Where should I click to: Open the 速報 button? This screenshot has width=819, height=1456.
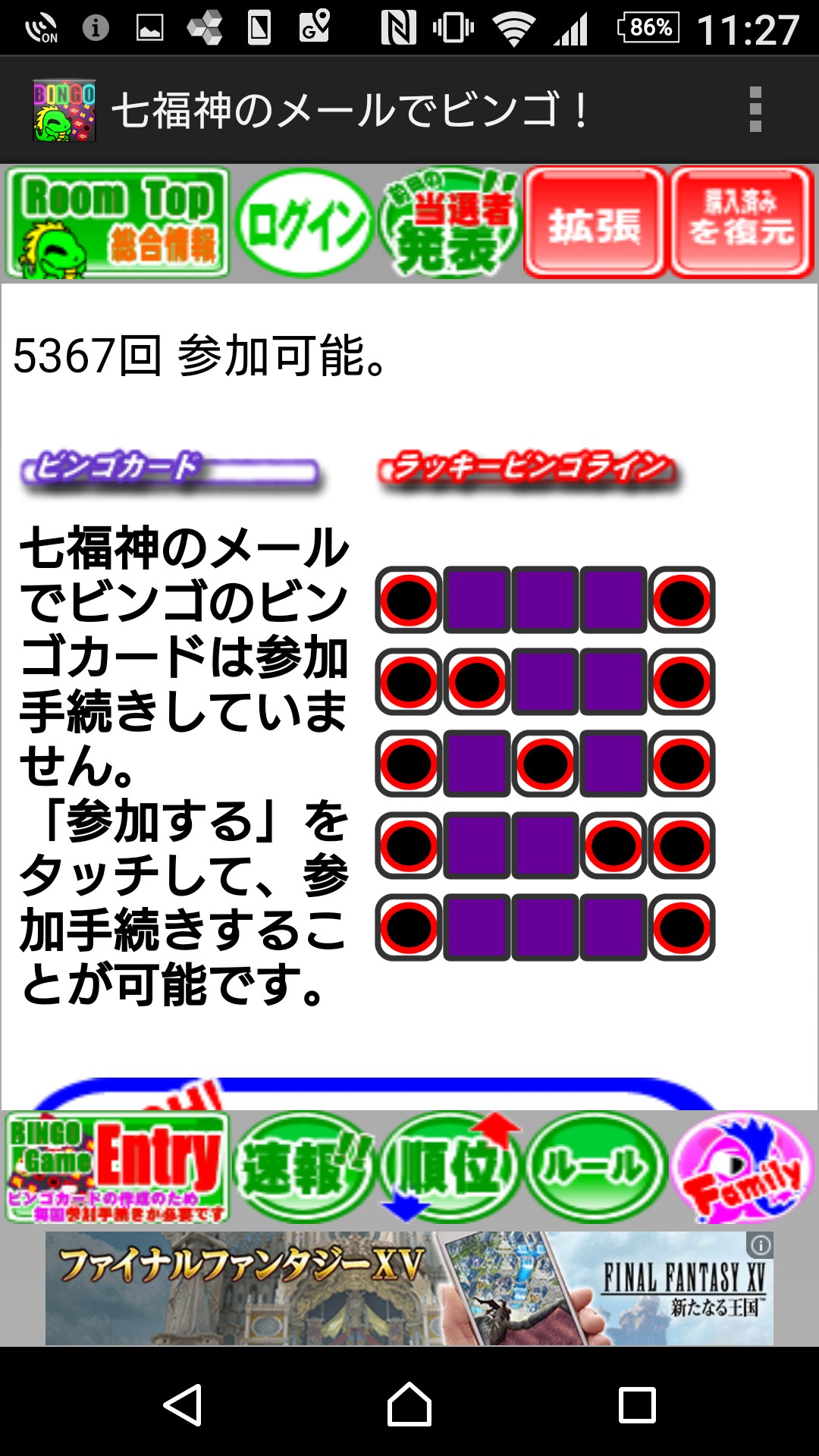[304, 1168]
